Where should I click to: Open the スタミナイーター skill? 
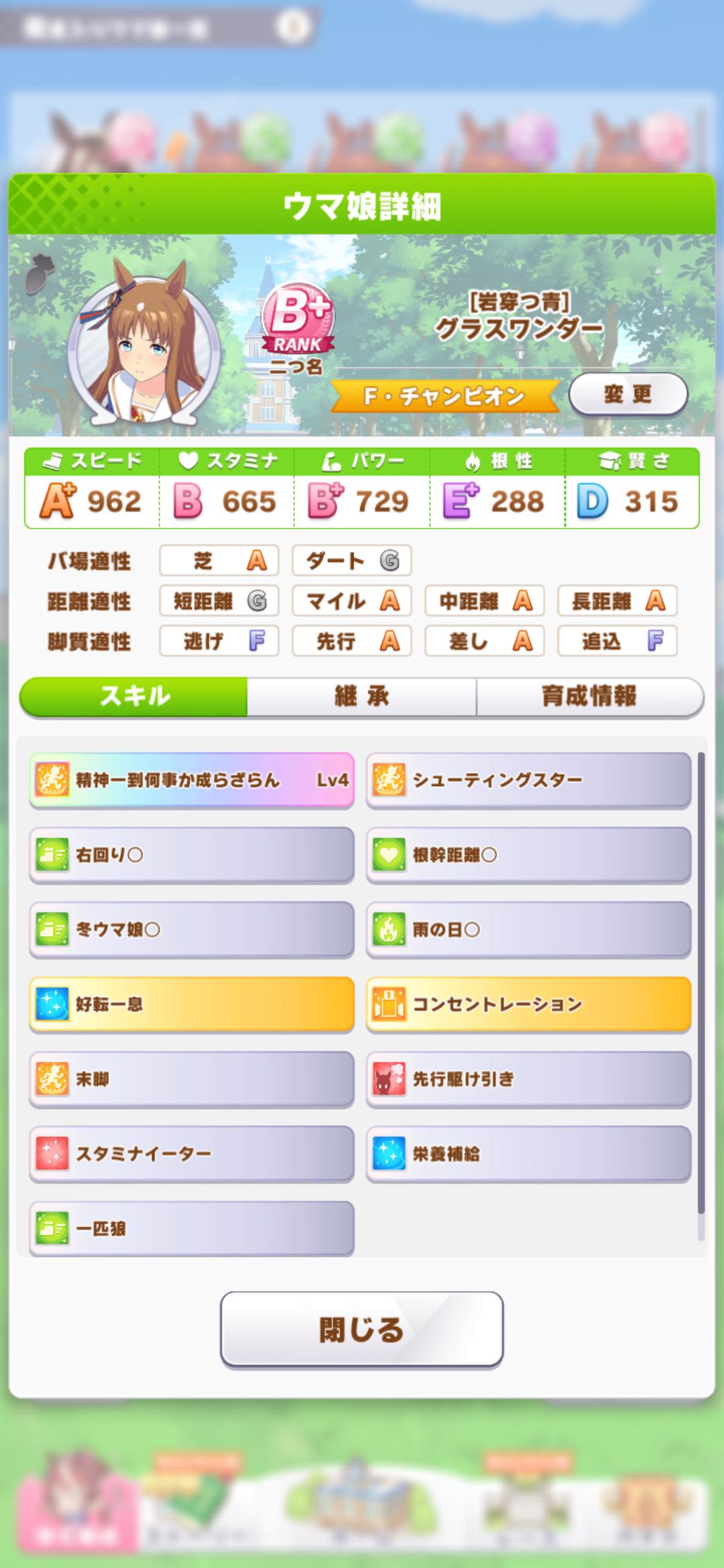tap(192, 1154)
